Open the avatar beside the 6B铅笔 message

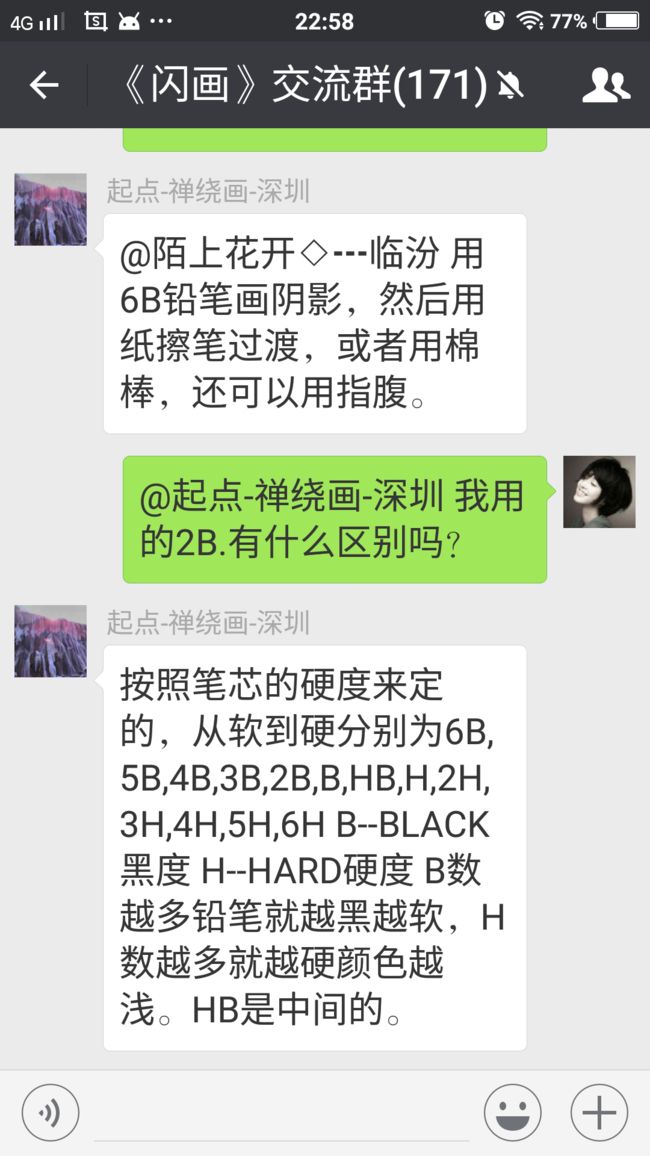tap(51, 209)
